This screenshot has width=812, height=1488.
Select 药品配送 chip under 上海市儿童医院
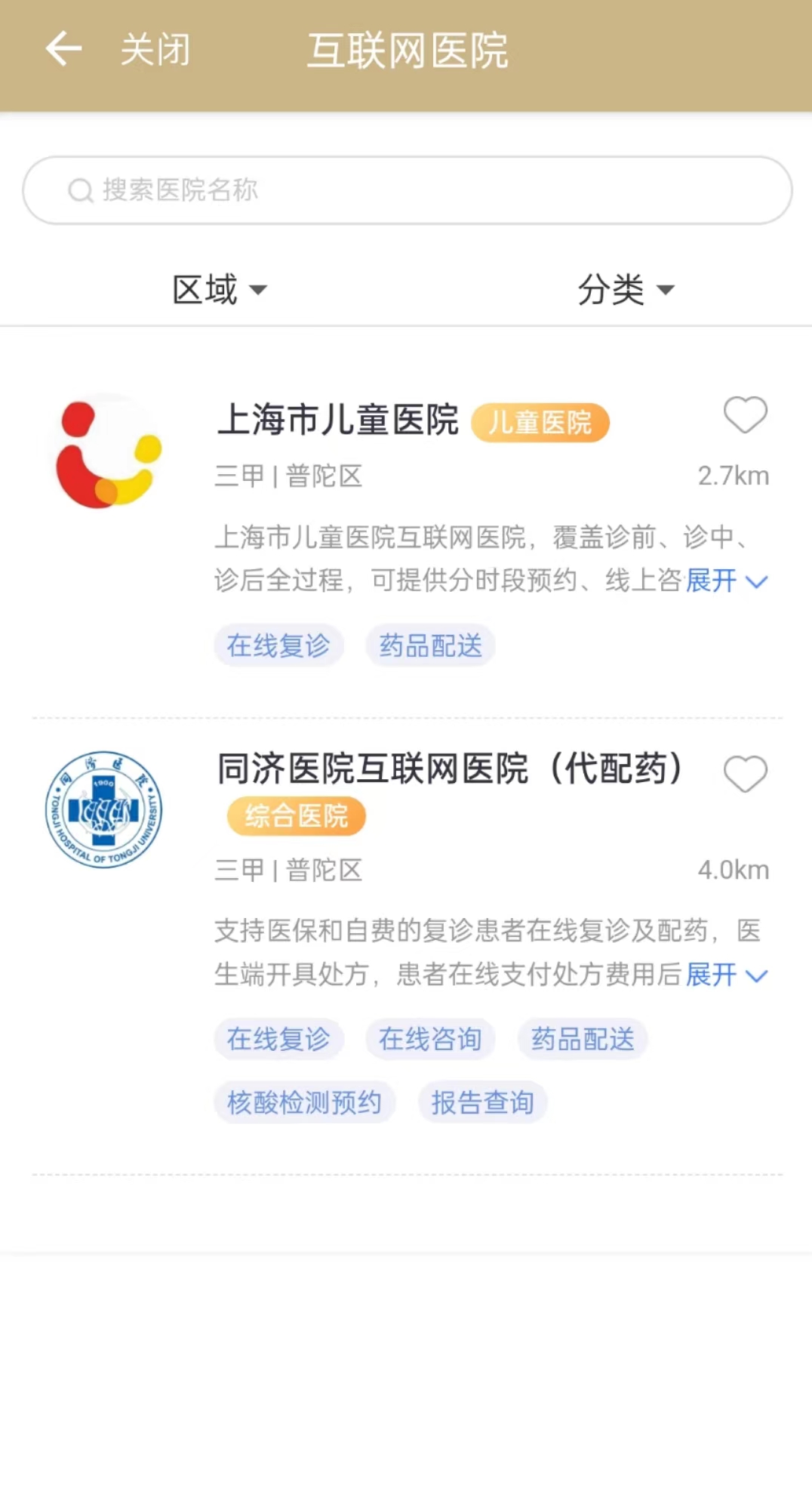click(430, 645)
